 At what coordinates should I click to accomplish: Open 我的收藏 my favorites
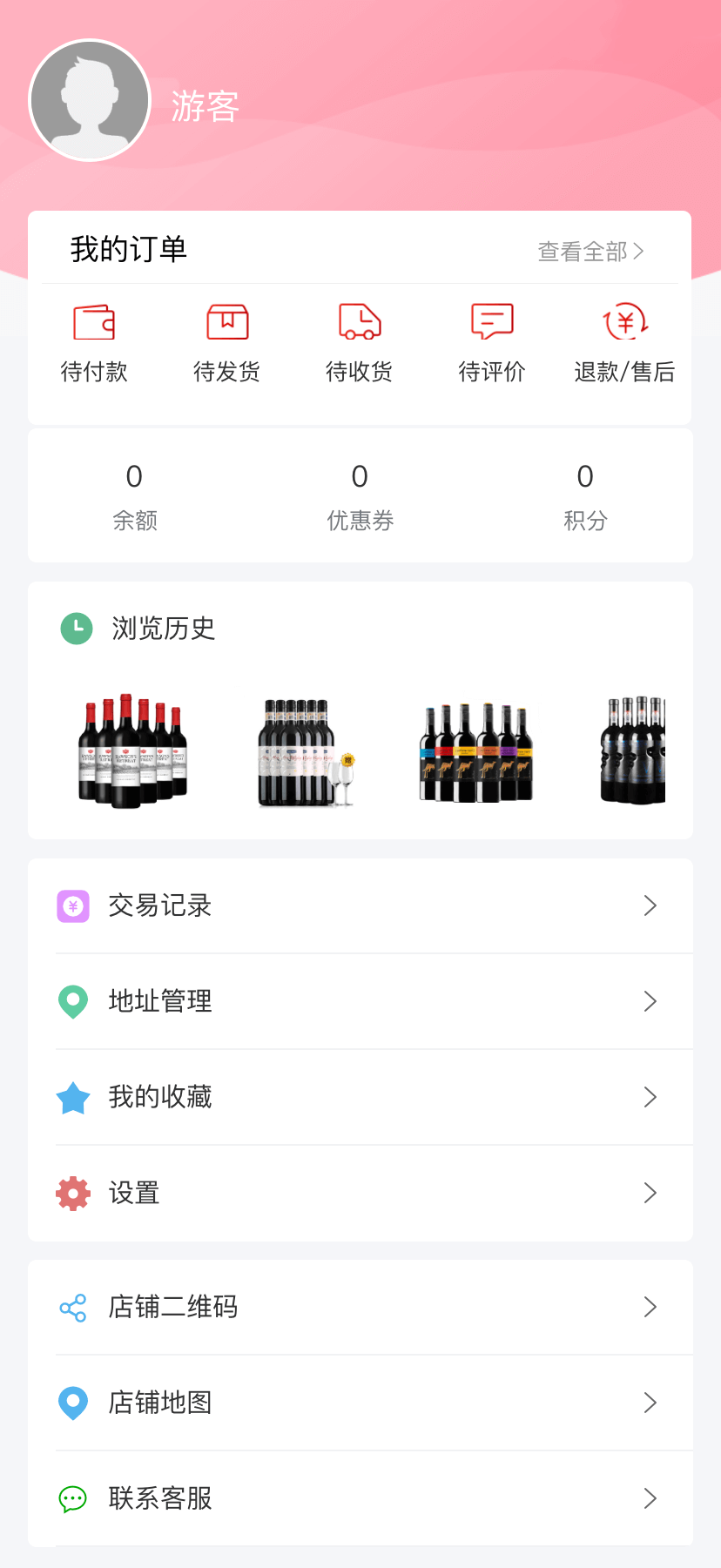[360, 1097]
